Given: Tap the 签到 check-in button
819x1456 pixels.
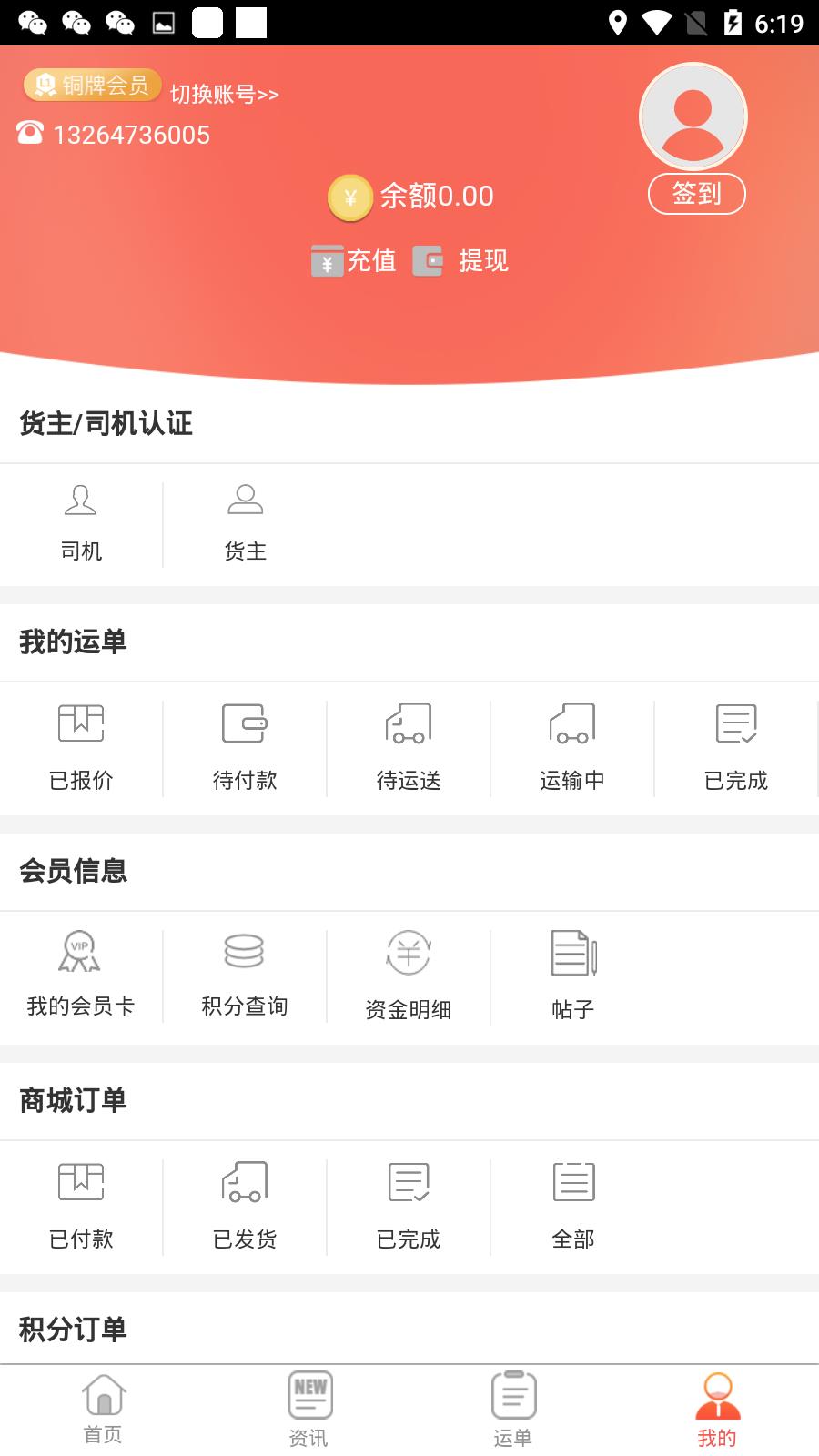Looking at the screenshot, I should tap(696, 194).
